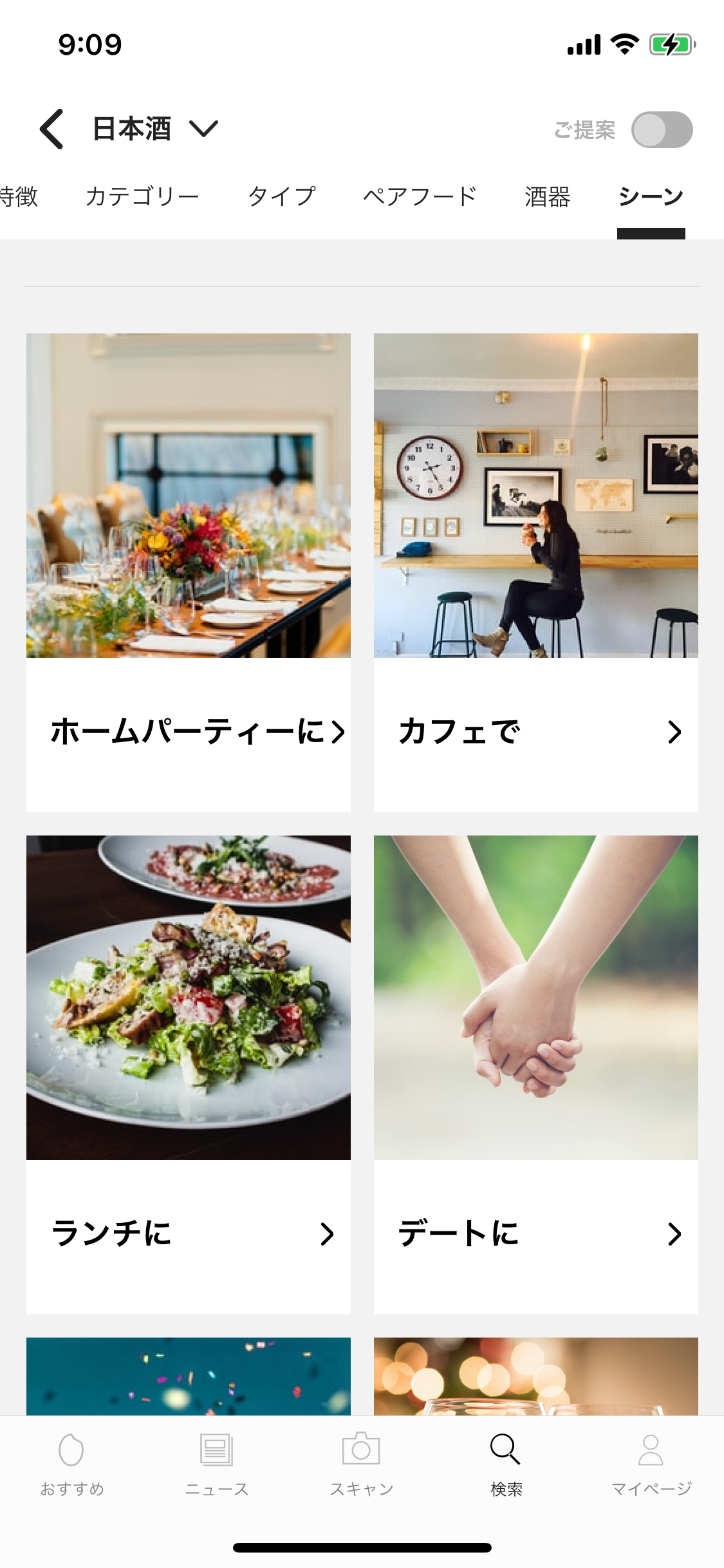Switch to the カテゴリー tab
The width and height of the screenshot is (724, 1568).
click(142, 197)
